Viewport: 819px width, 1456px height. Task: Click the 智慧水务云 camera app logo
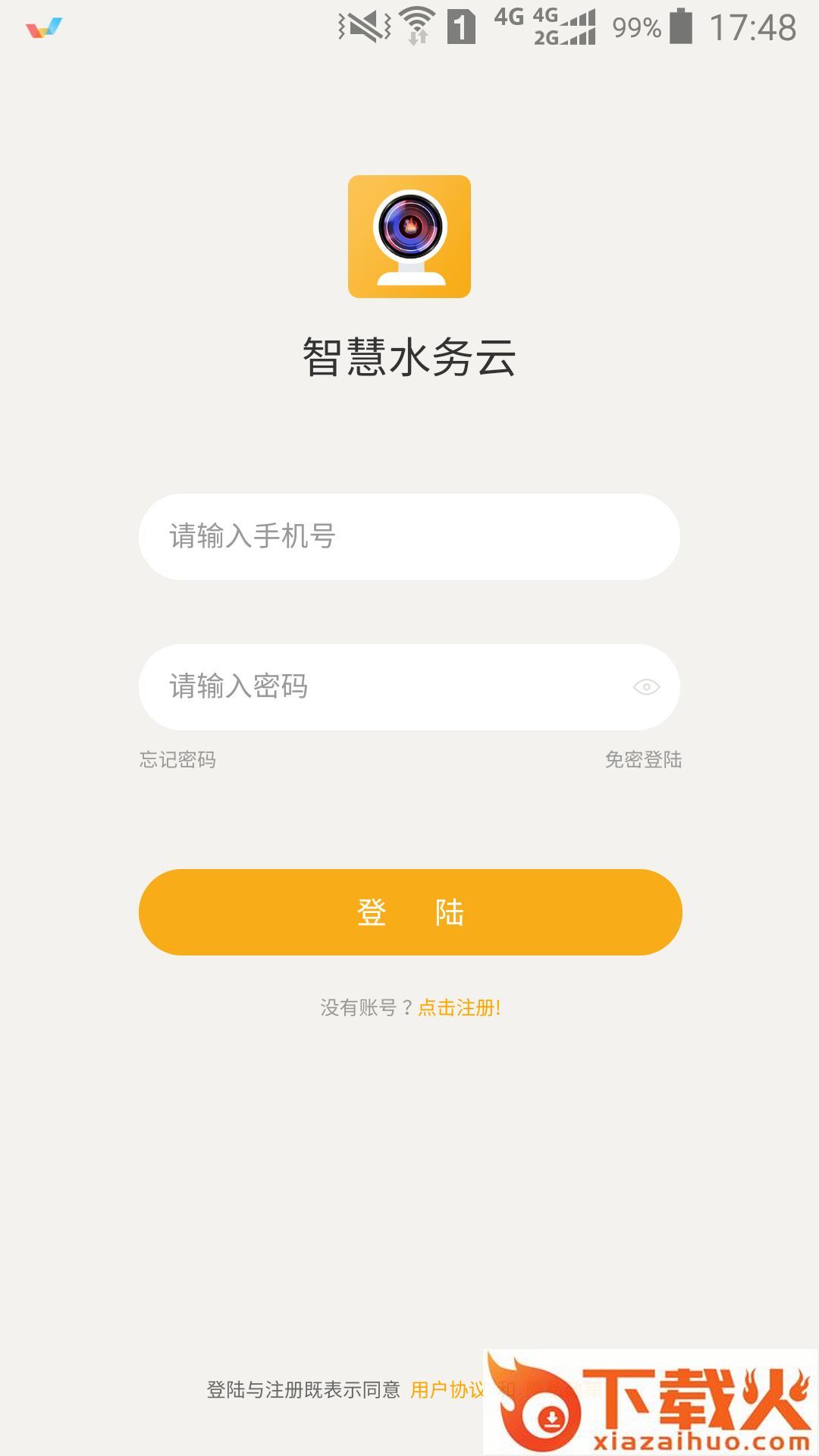[409, 237]
